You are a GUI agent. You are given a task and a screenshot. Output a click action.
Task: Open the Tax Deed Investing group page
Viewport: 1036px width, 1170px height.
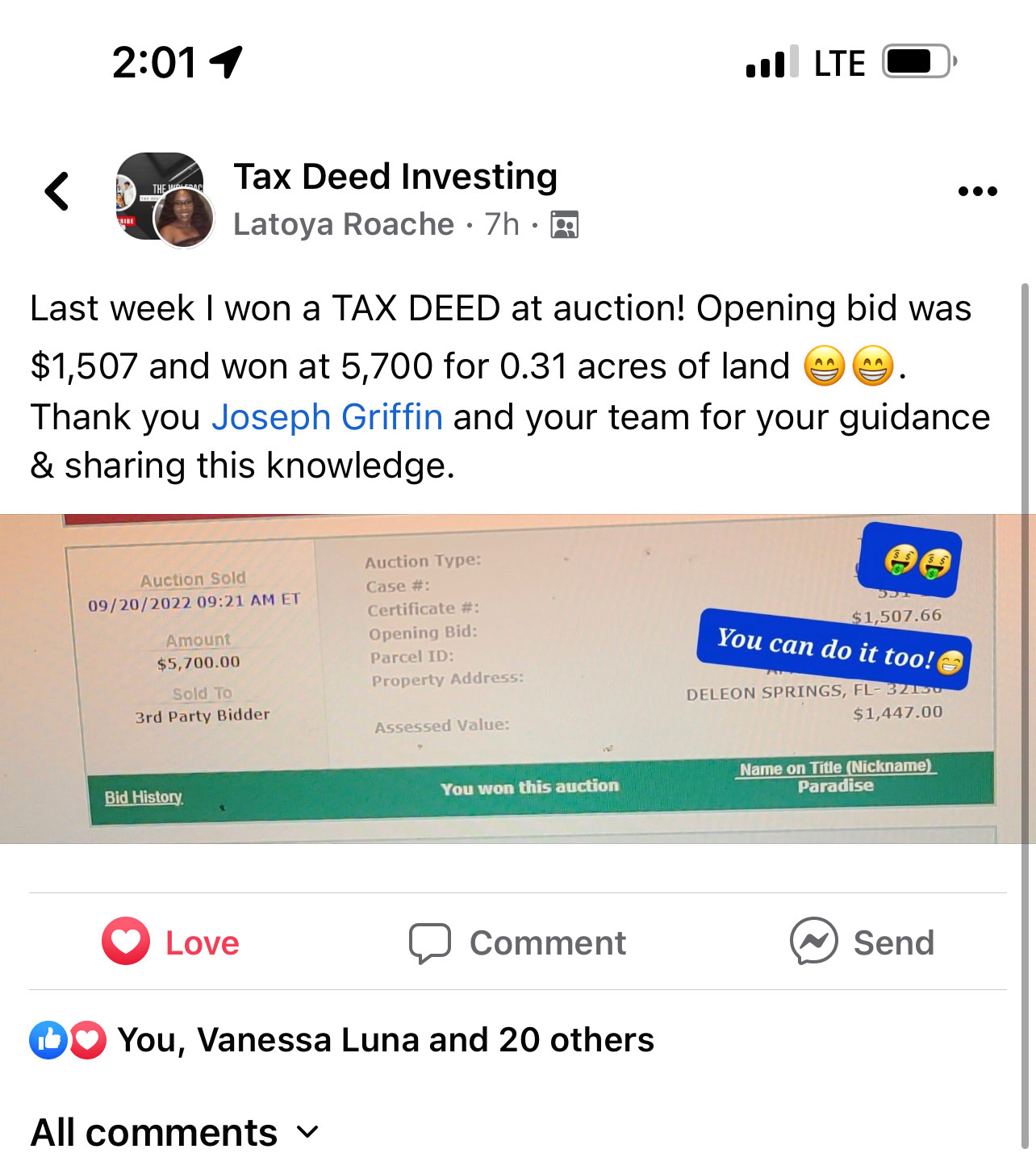[x=395, y=177]
